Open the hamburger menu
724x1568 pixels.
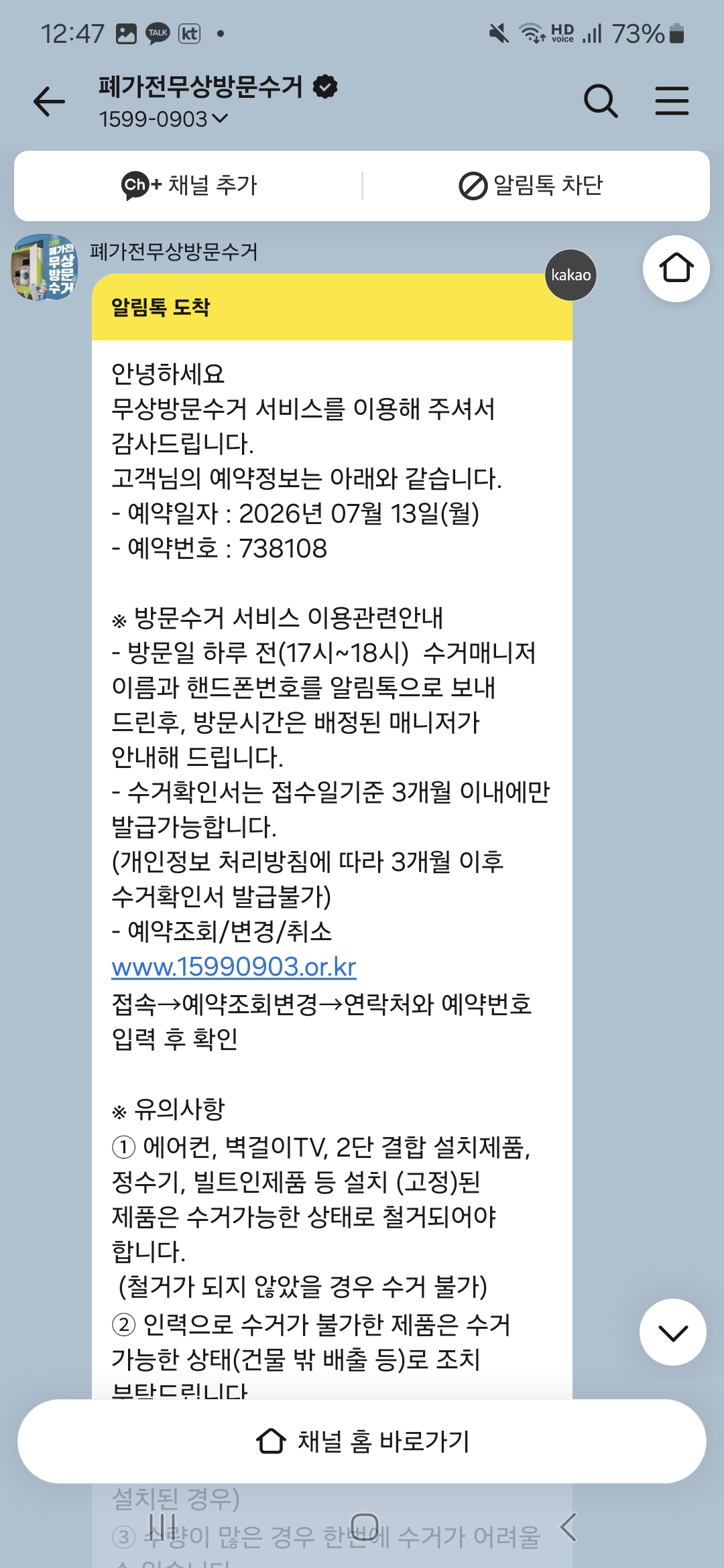(x=672, y=101)
